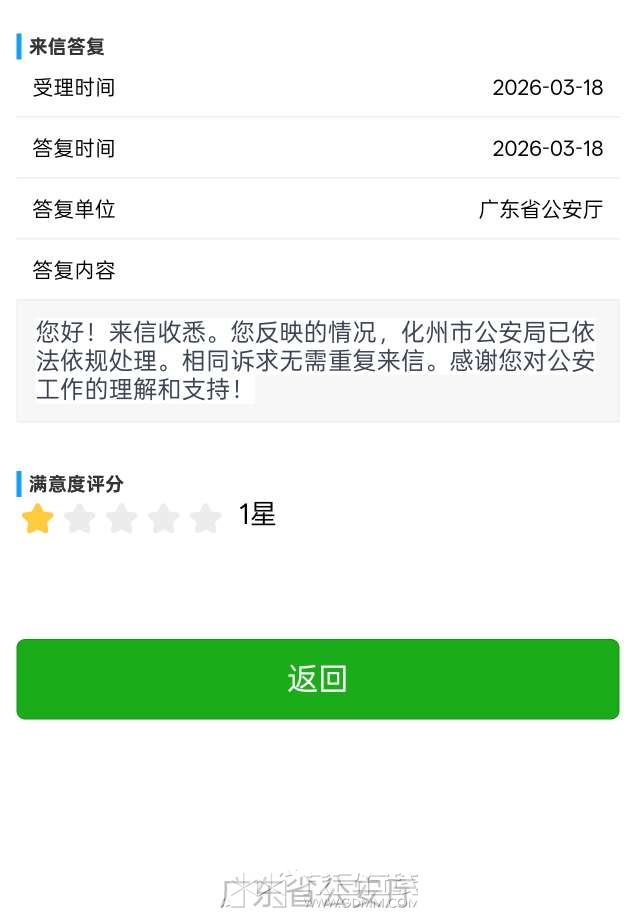Give a three-star satisfaction rating
The image size is (636, 913).
122,519
